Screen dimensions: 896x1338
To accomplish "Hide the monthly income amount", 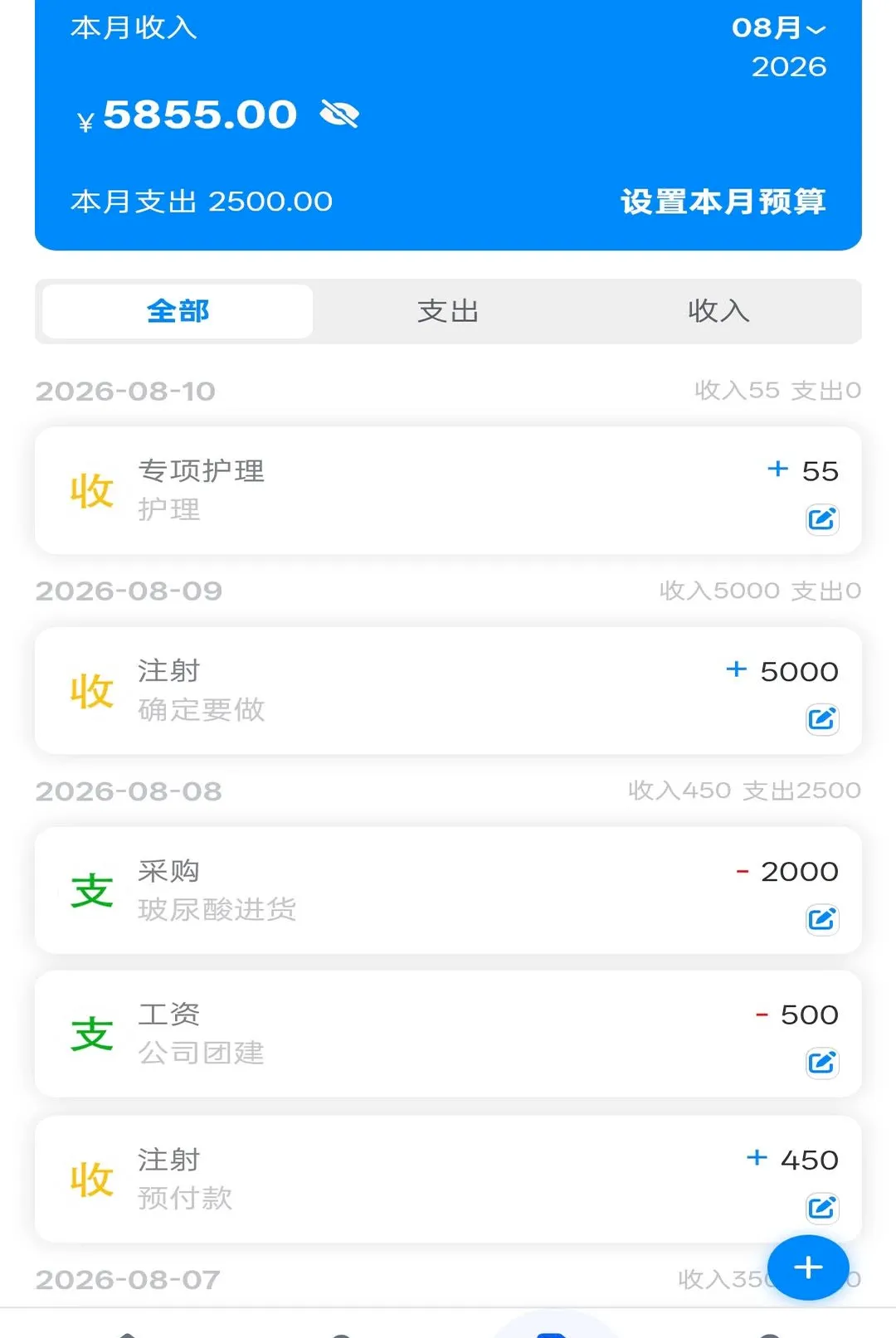I will (x=339, y=114).
